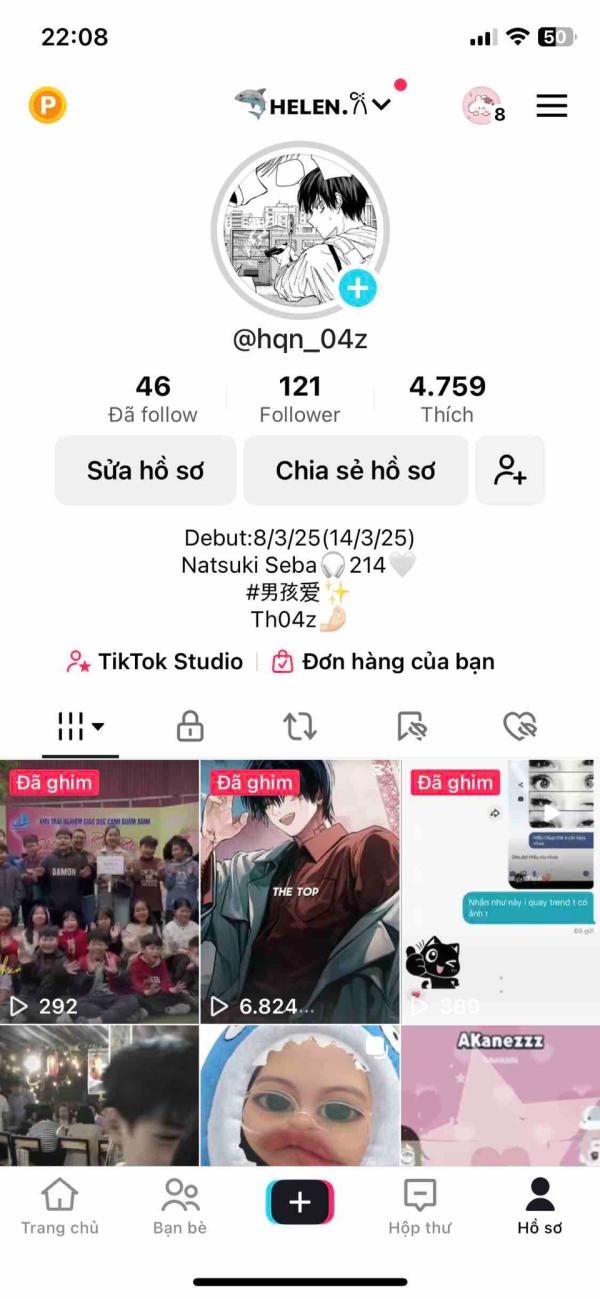Open the profile views avatar icon
Image resolution: width=600 pixels, height=1299 pixels.
481,105
